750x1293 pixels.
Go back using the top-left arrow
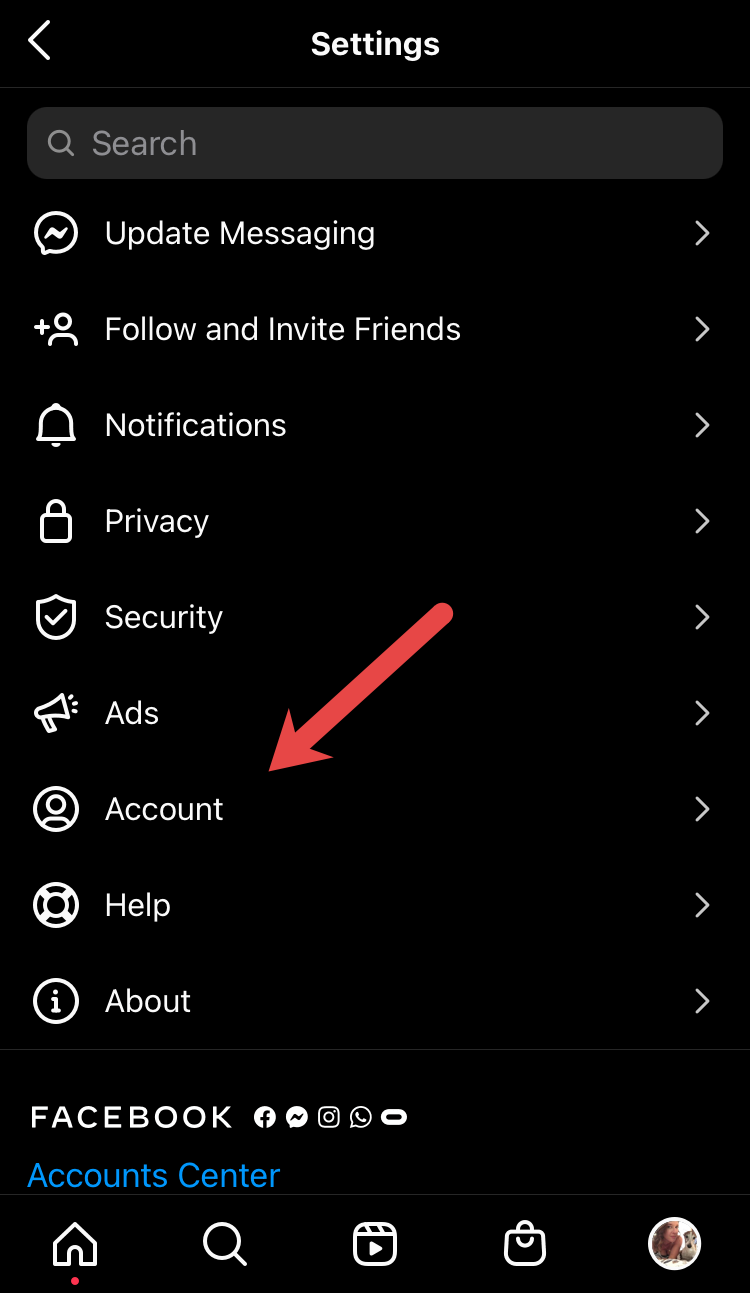click(38, 41)
